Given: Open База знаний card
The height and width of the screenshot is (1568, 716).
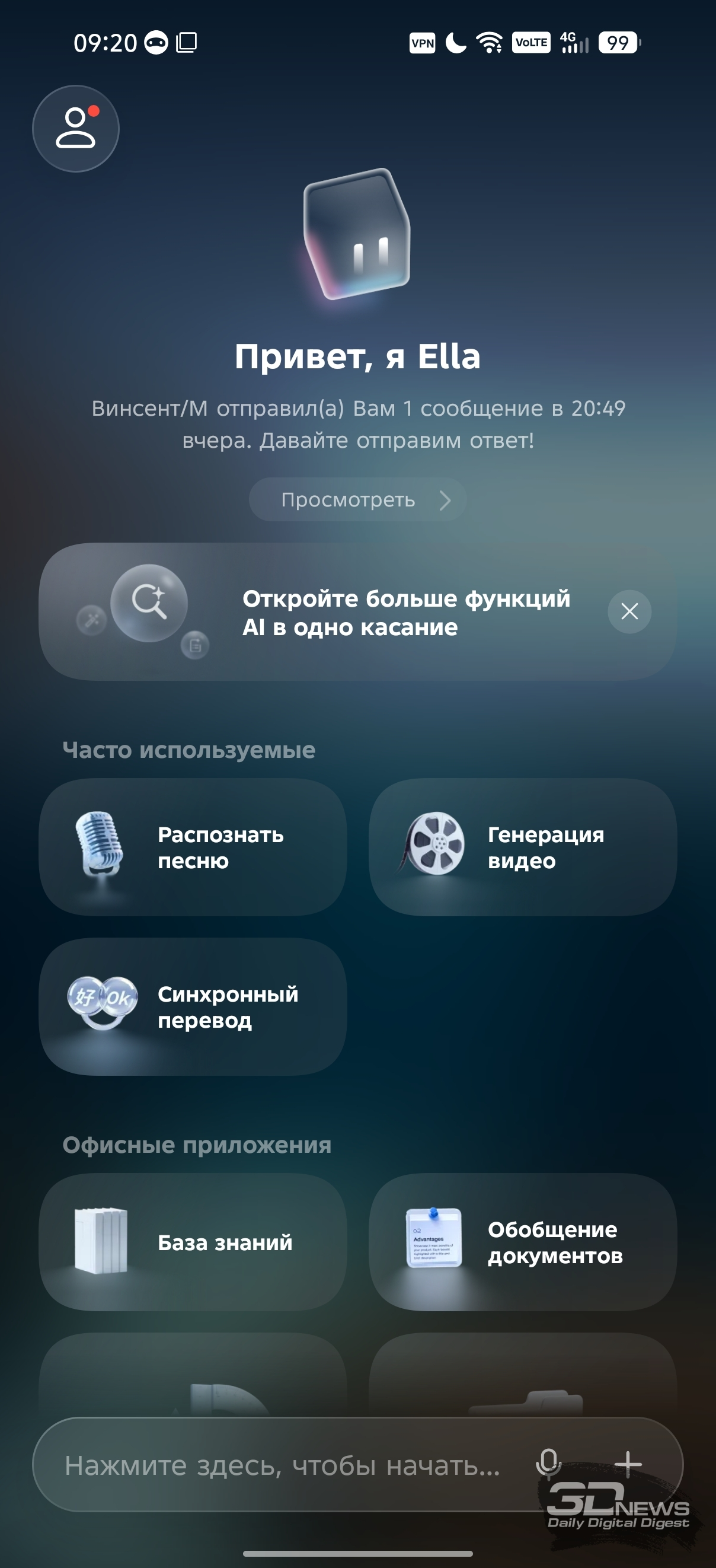Looking at the screenshot, I should [x=193, y=1242].
